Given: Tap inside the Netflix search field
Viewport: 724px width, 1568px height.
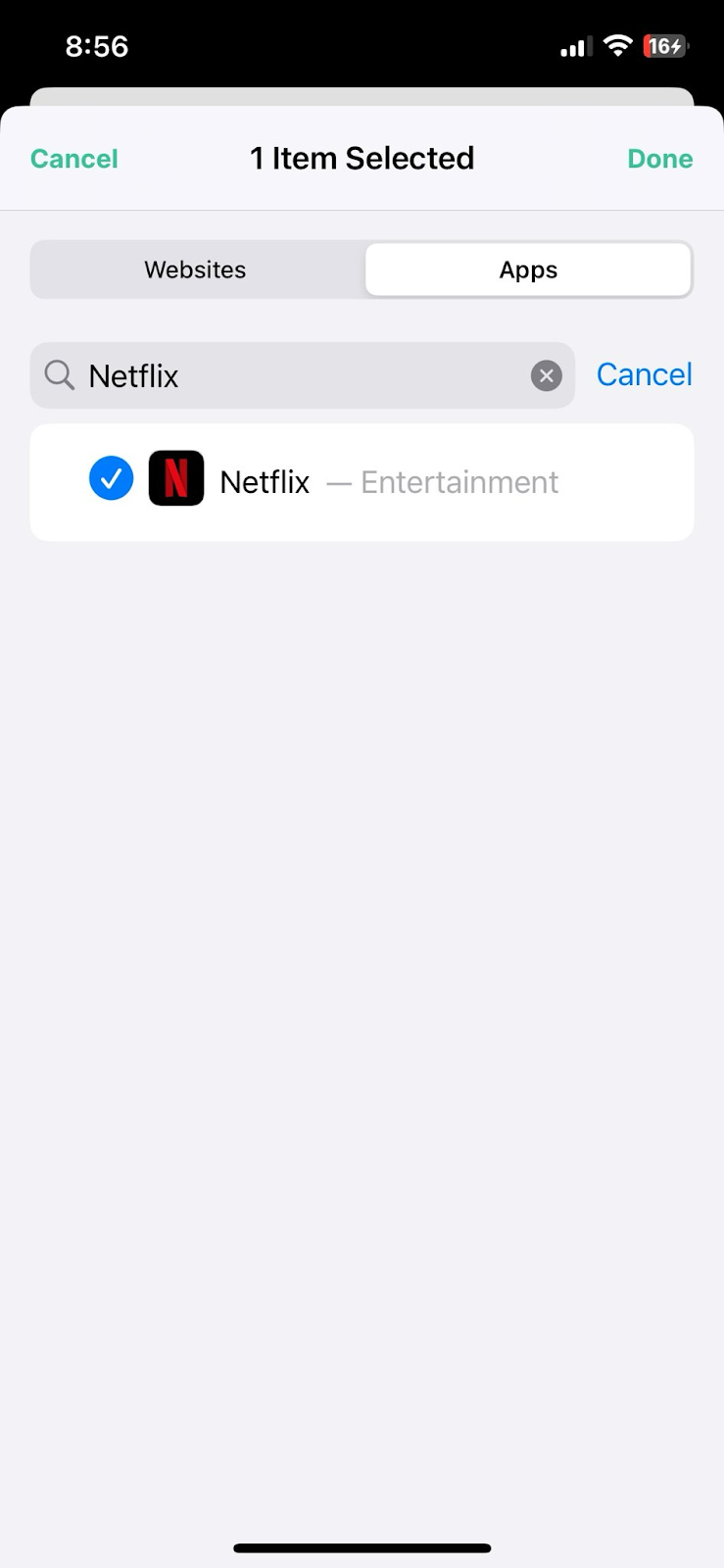Looking at the screenshot, I should [x=294, y=375].
